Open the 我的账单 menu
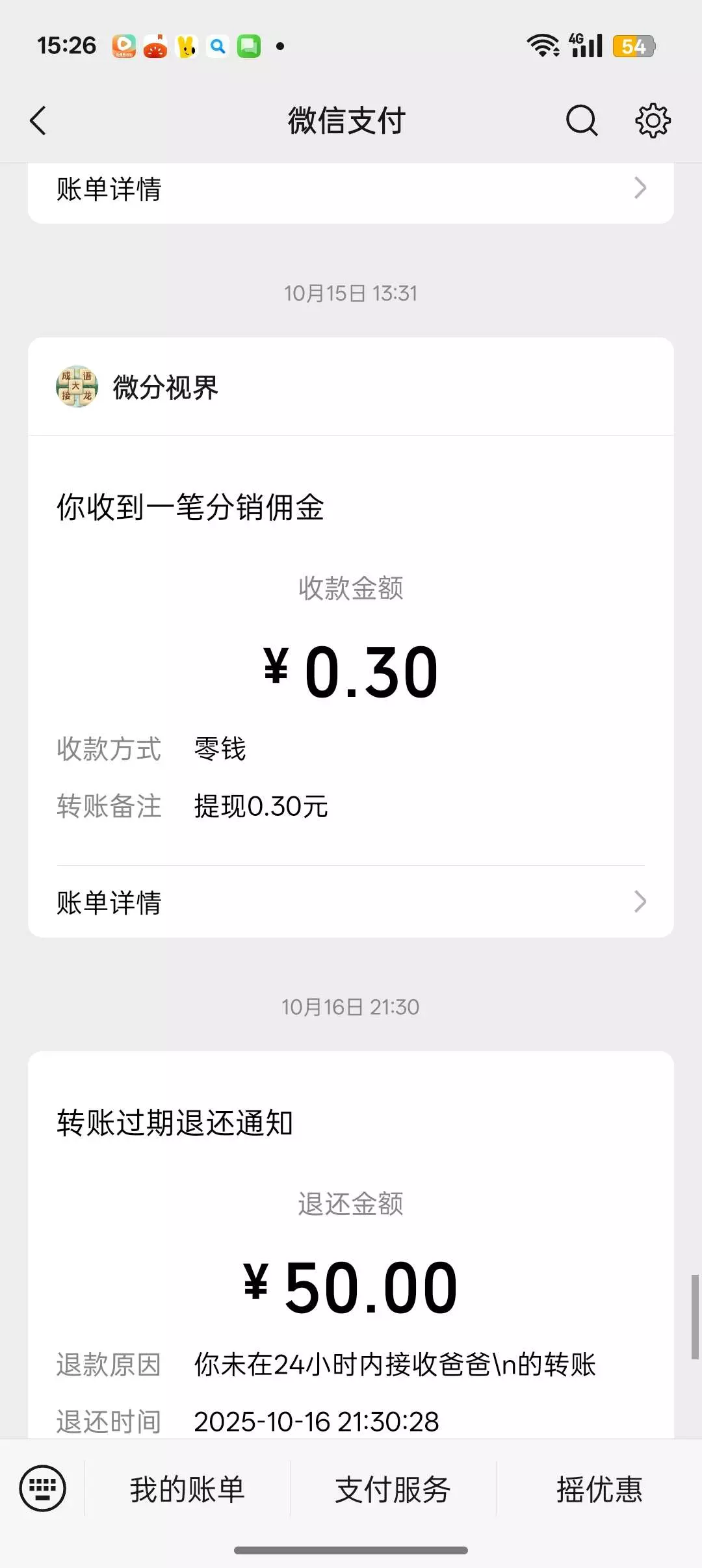 [187, 1489]
